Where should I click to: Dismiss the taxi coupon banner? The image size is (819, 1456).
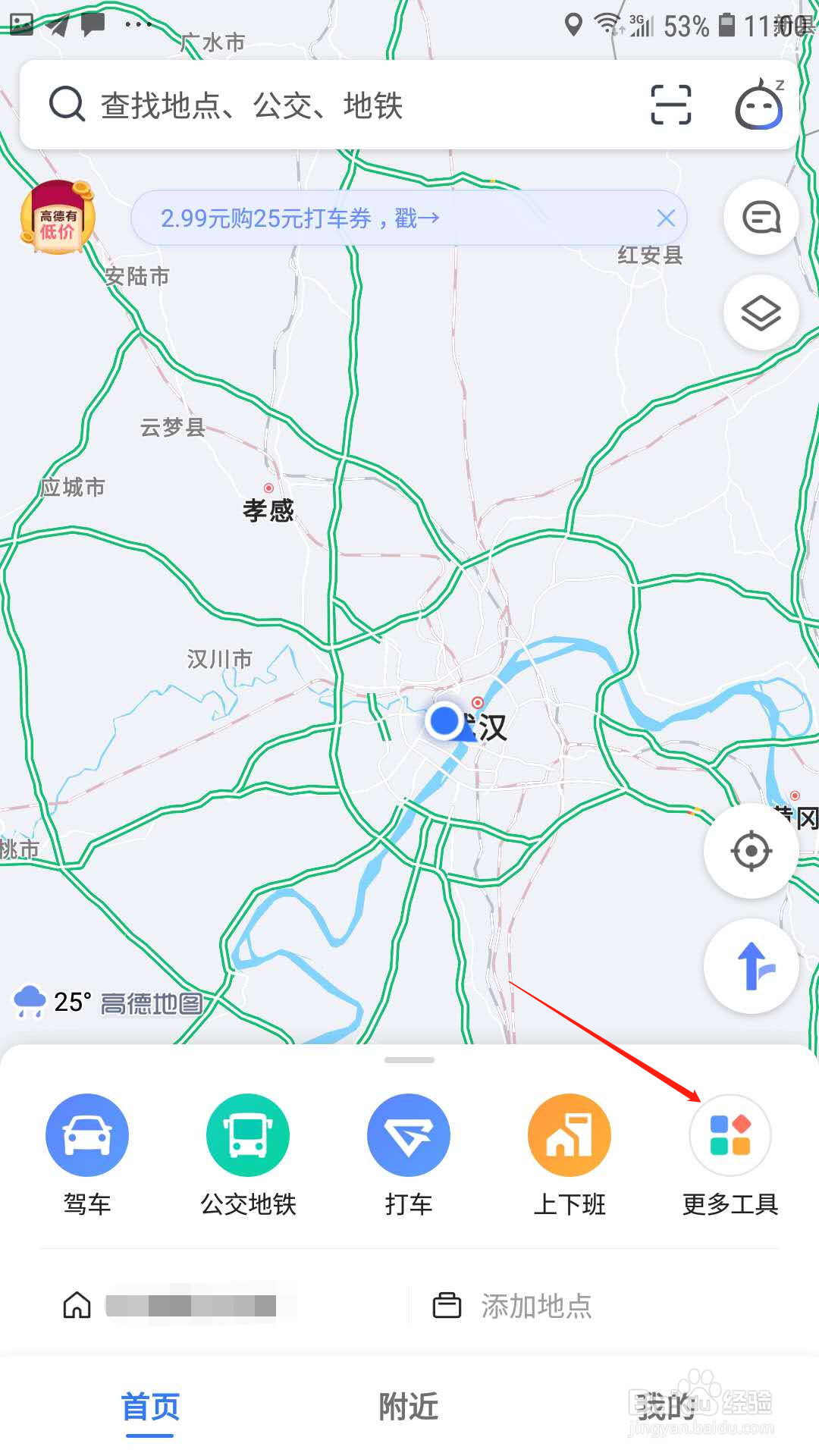(666, 218)
